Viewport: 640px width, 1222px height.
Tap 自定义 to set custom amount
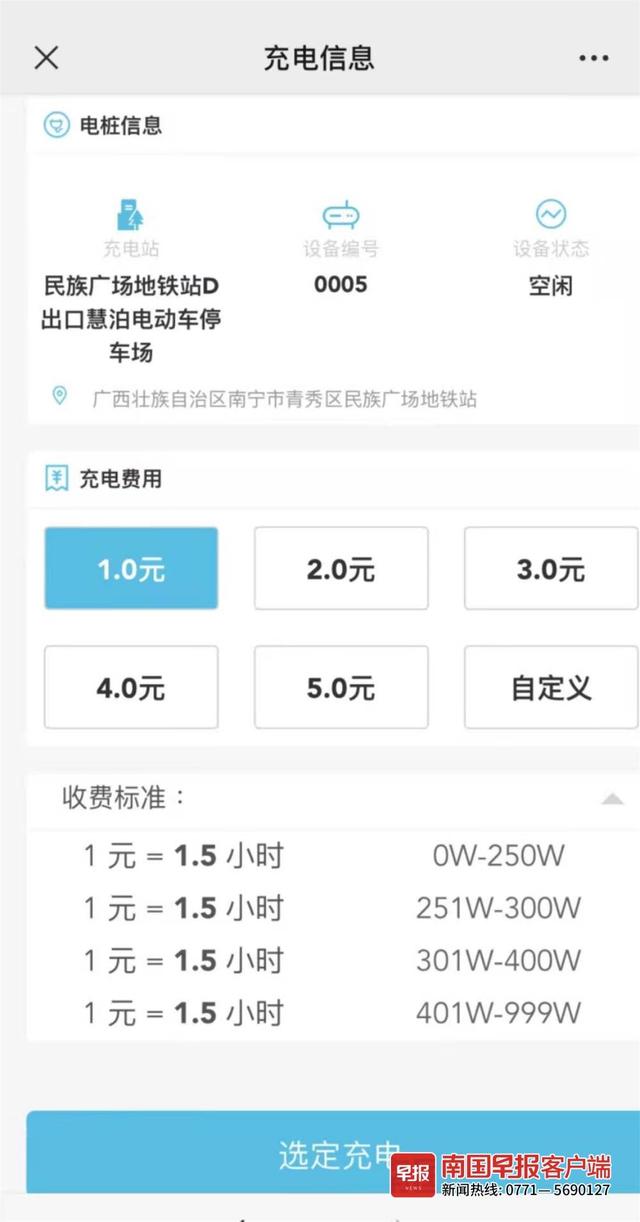[550, 687]
